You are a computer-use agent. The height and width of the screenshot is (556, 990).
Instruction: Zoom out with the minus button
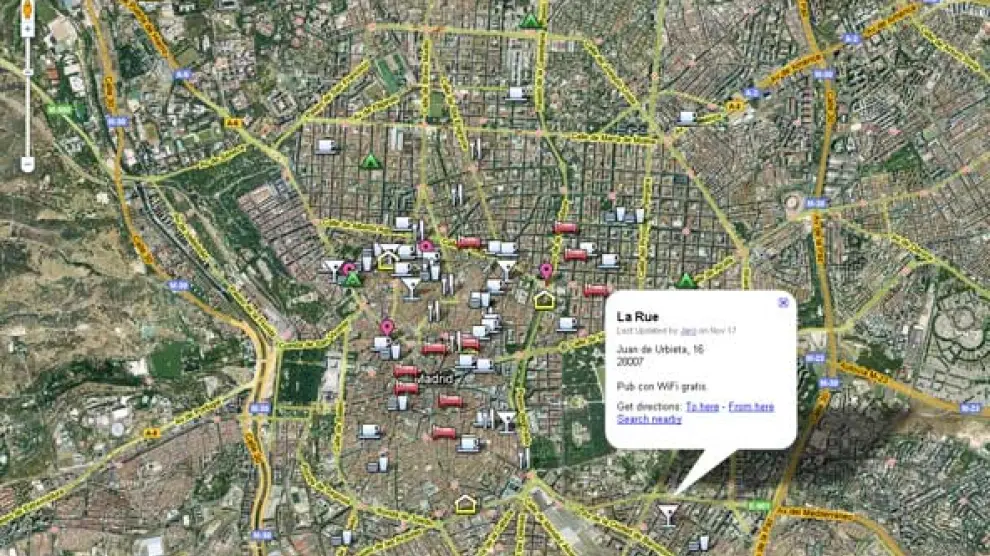point(27,164)
